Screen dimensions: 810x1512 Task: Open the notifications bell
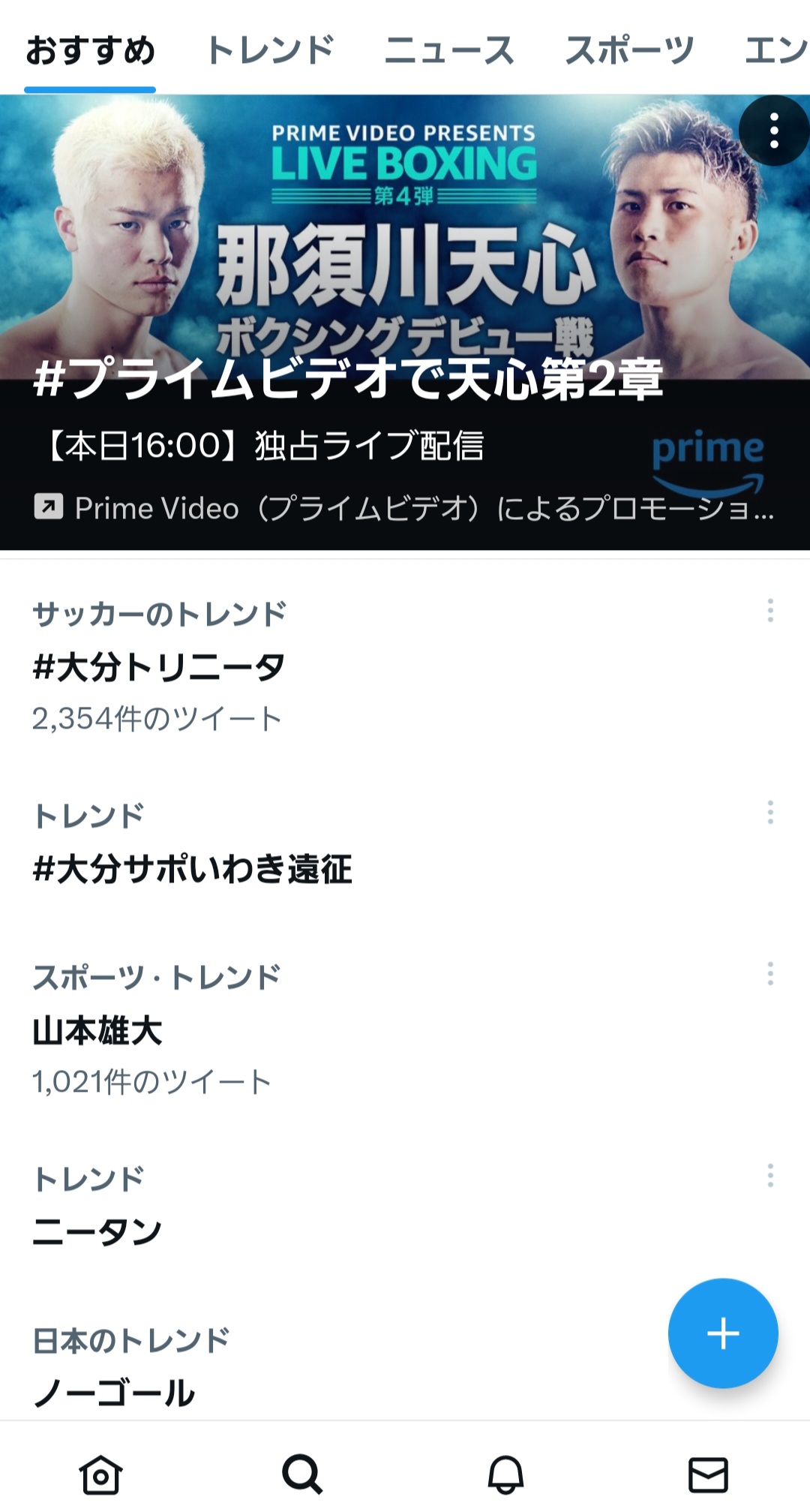click(506, 1474)
